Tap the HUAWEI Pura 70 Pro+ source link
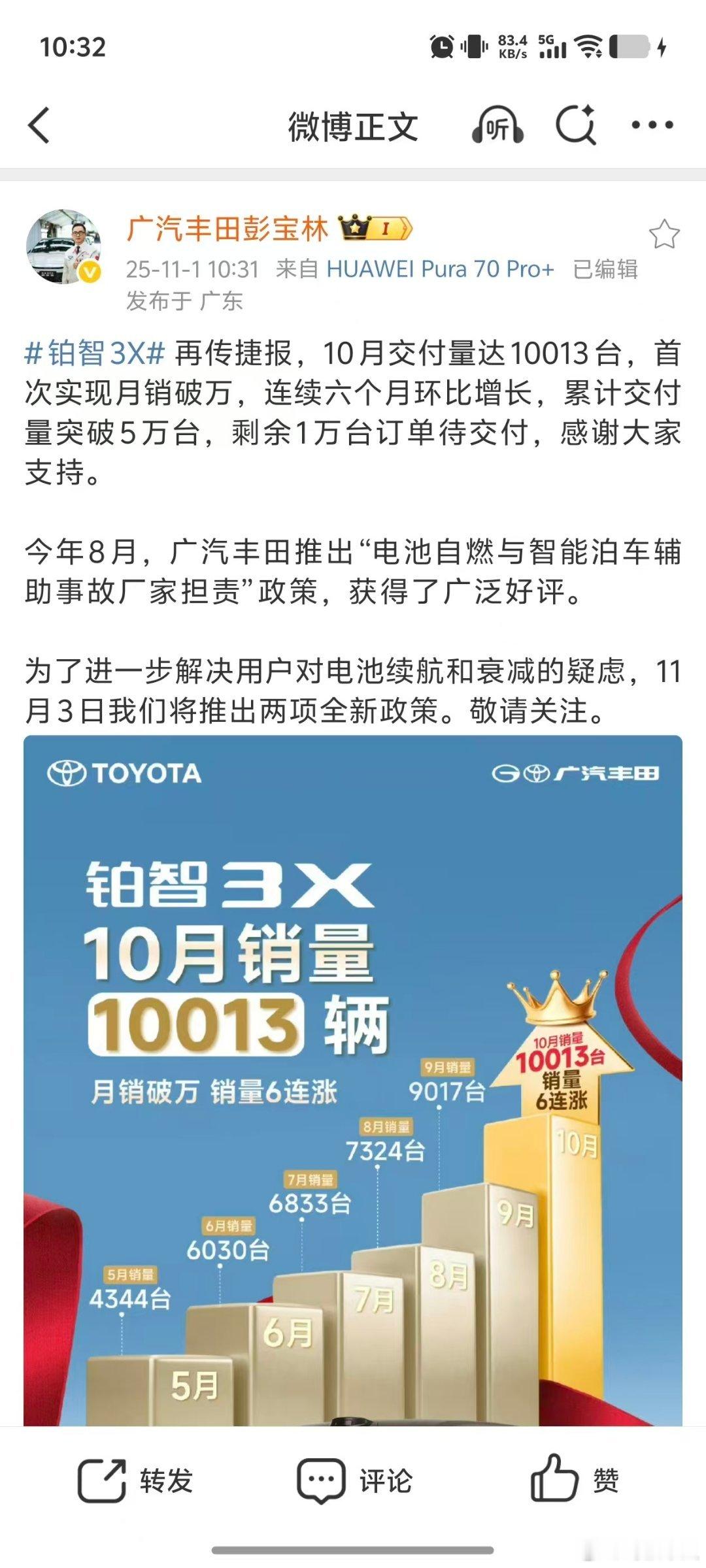 (x=442, y=268)
